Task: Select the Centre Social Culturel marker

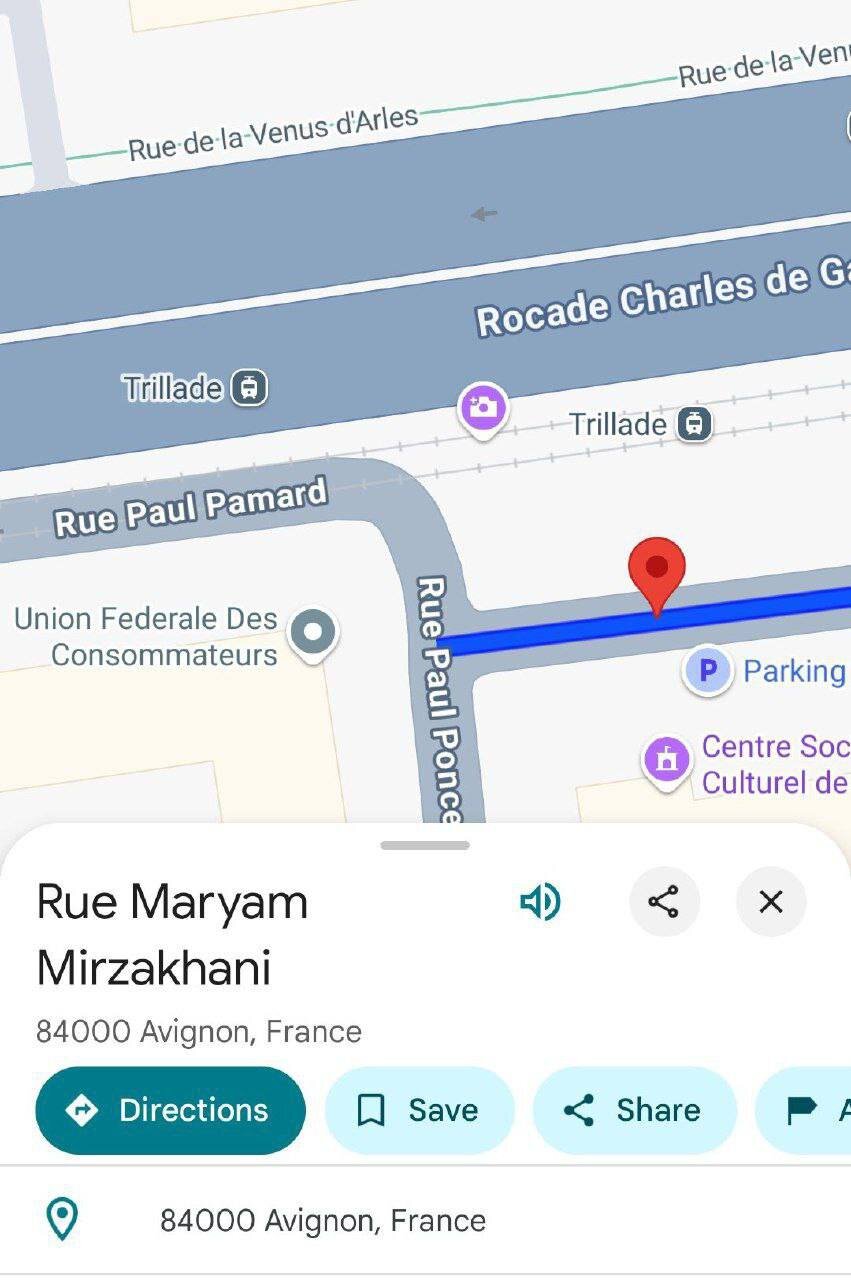Action: tap(667, 760)
